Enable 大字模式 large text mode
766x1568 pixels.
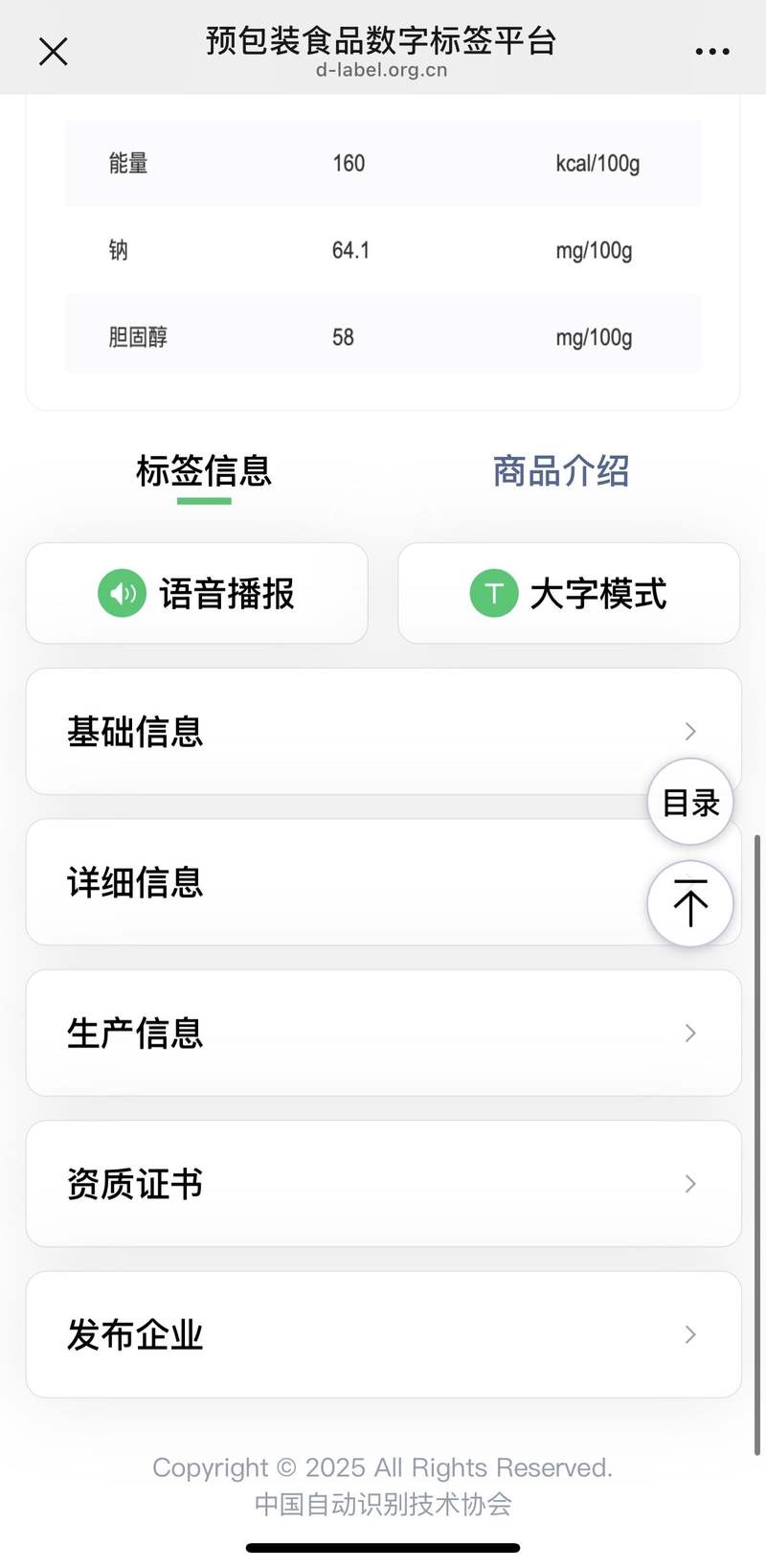point(569,594)
